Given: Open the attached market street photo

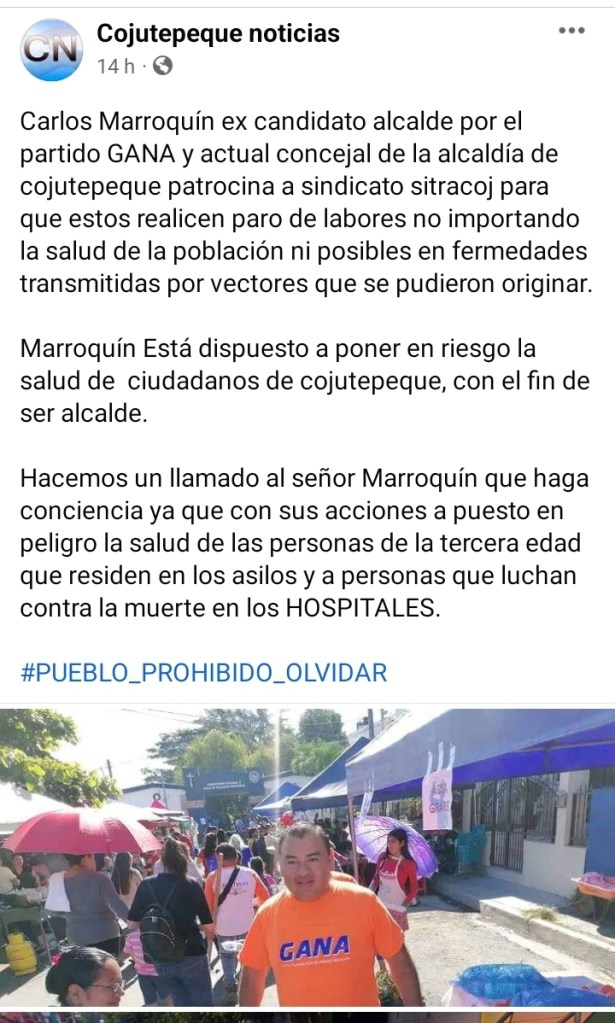Looking at the screenshot, I should (x=307, y=857).
